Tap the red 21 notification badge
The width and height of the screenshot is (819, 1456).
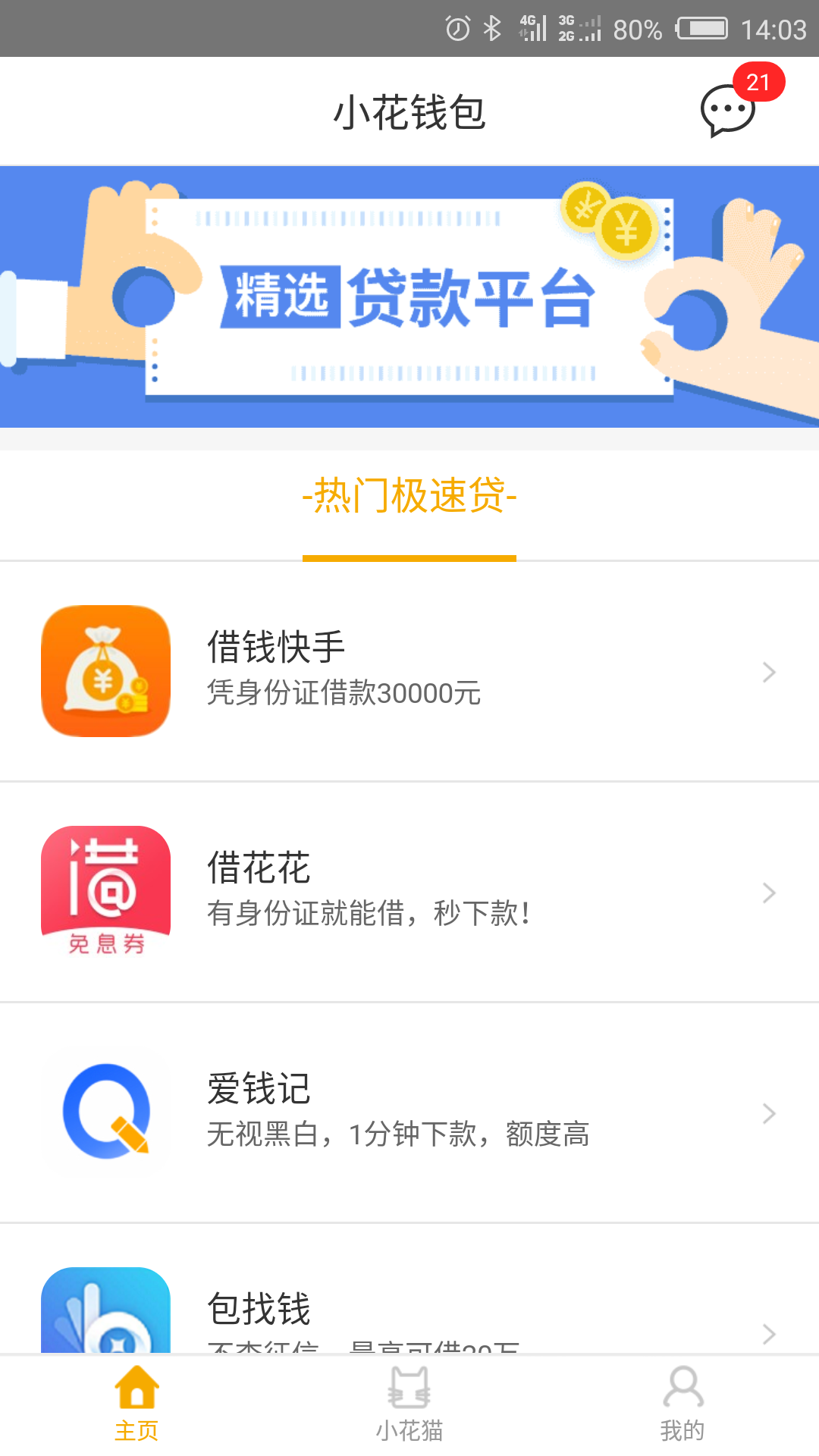pyautogui.click(x=757, y=85)
